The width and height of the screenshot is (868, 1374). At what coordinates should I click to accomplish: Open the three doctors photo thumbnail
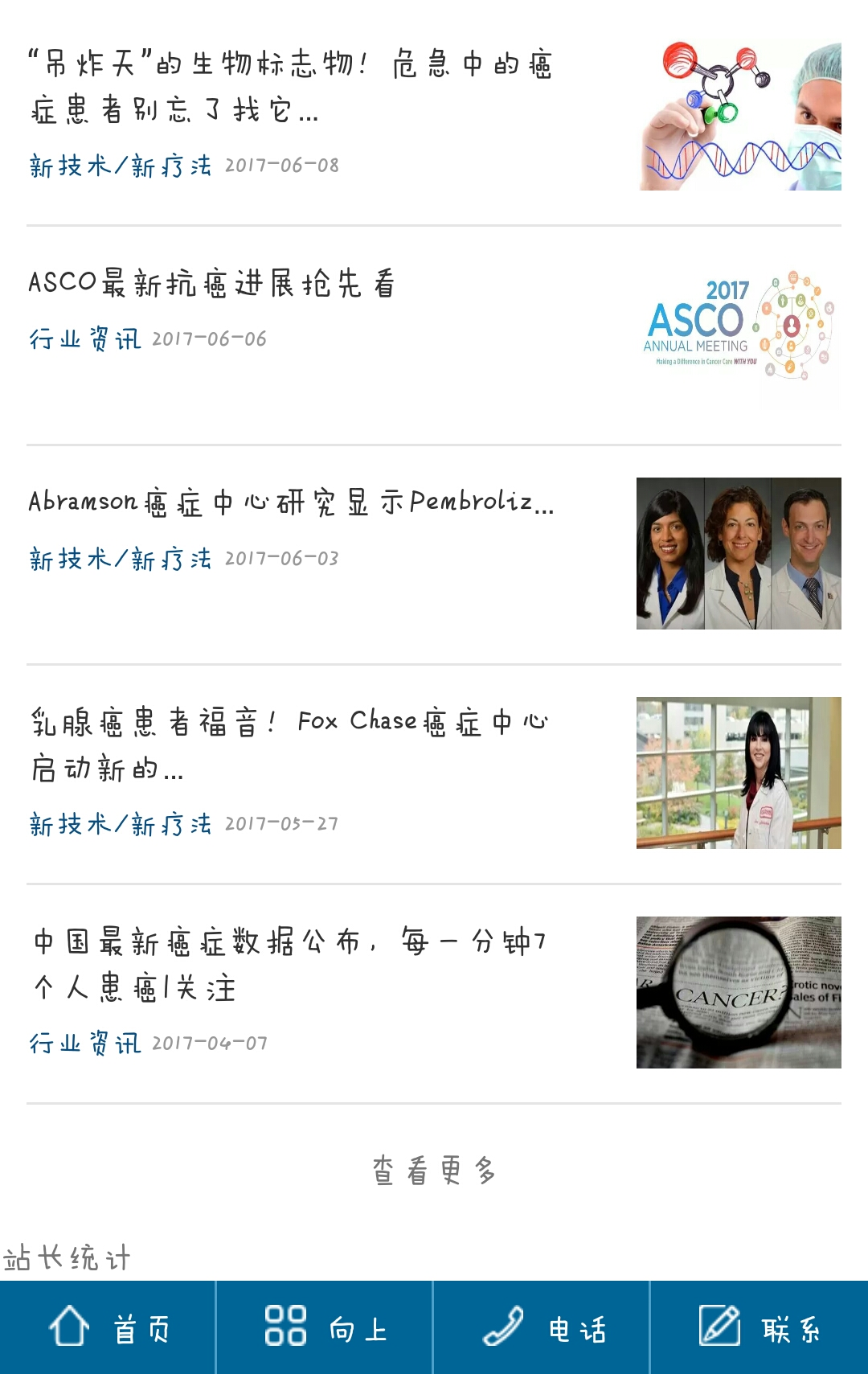(739, 553)
